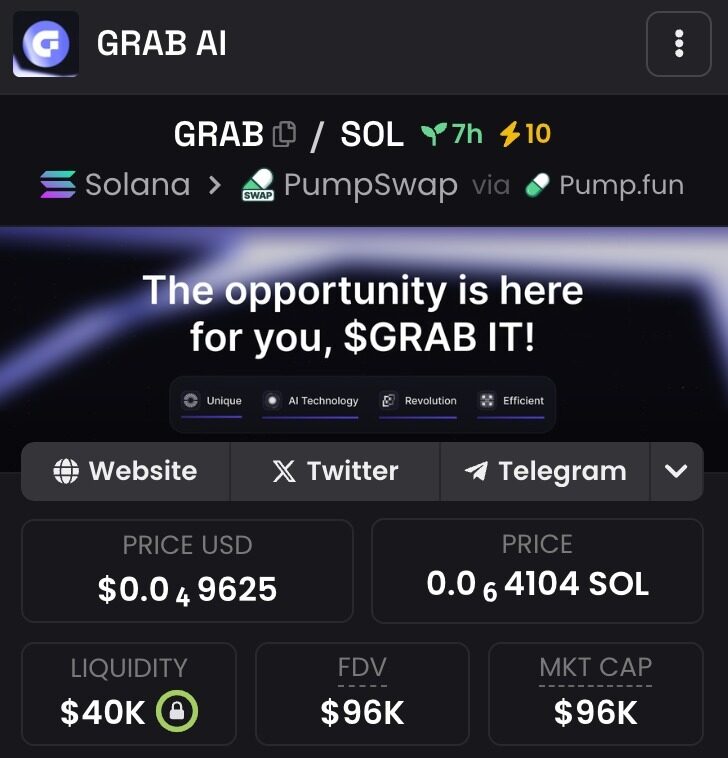
Task: Open the Telegram link
Action: pyautogui.click(x=545, y=471)
